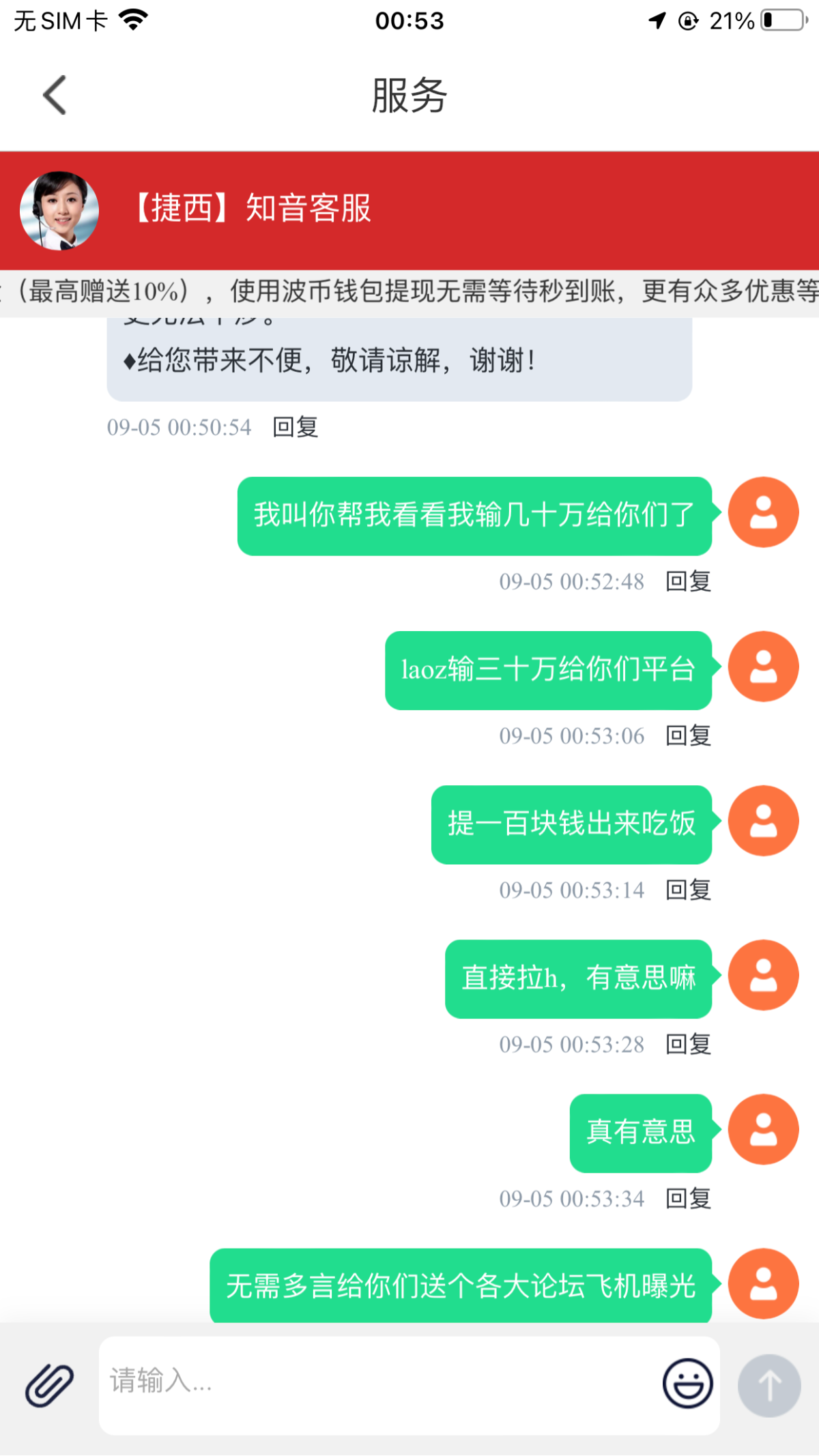Reply to the 真有意思 message at 00:53:34

(x=688, y=1198)
